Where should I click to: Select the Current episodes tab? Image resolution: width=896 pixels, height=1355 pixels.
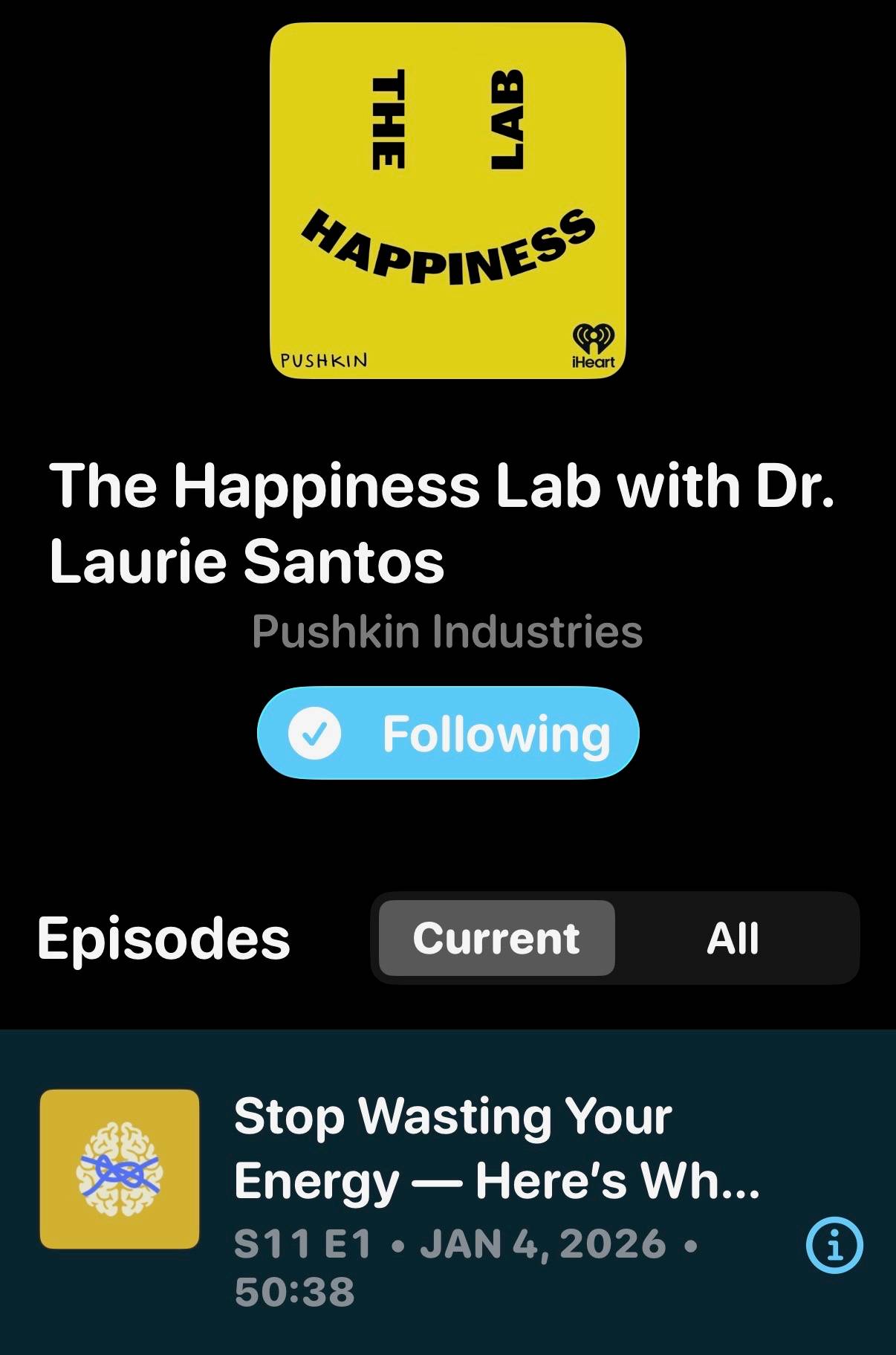point(496,938)
